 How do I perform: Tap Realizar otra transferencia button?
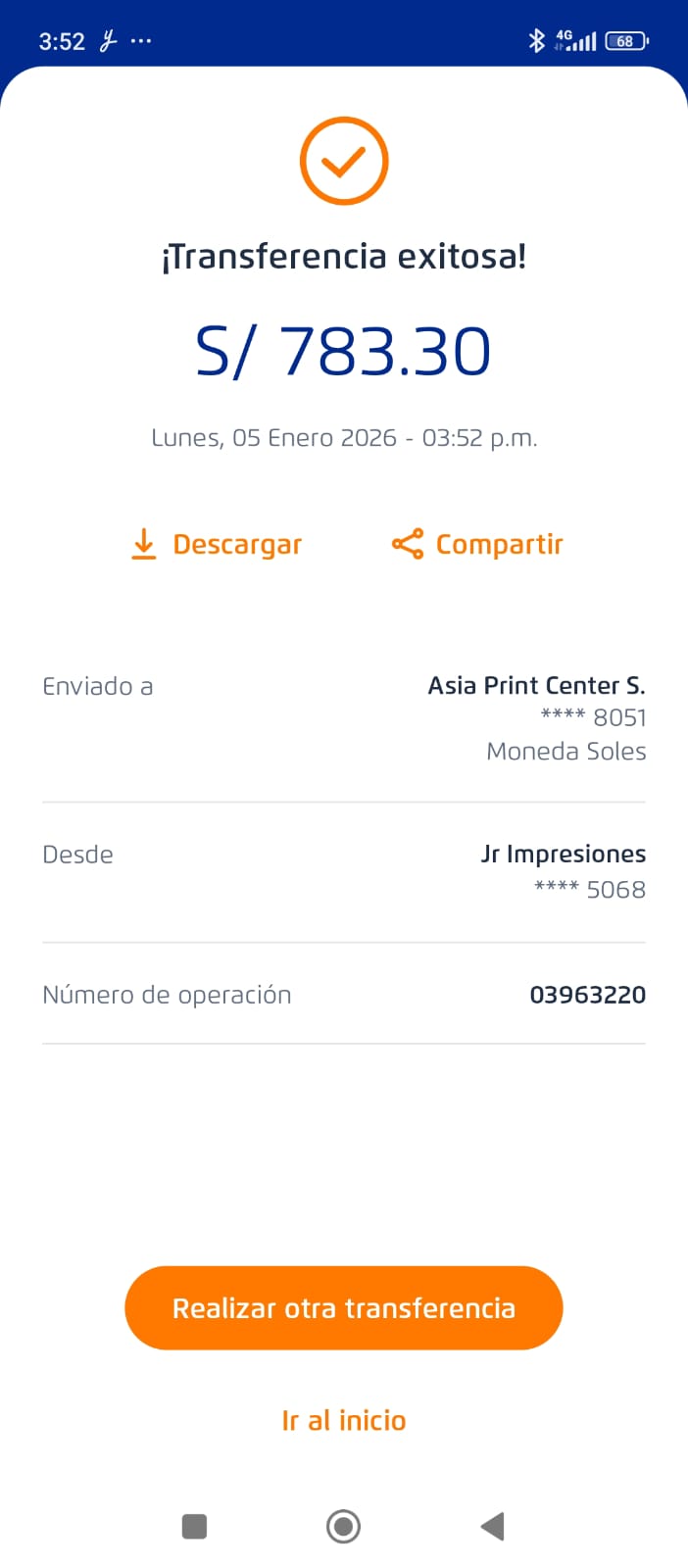(344, 1308)
